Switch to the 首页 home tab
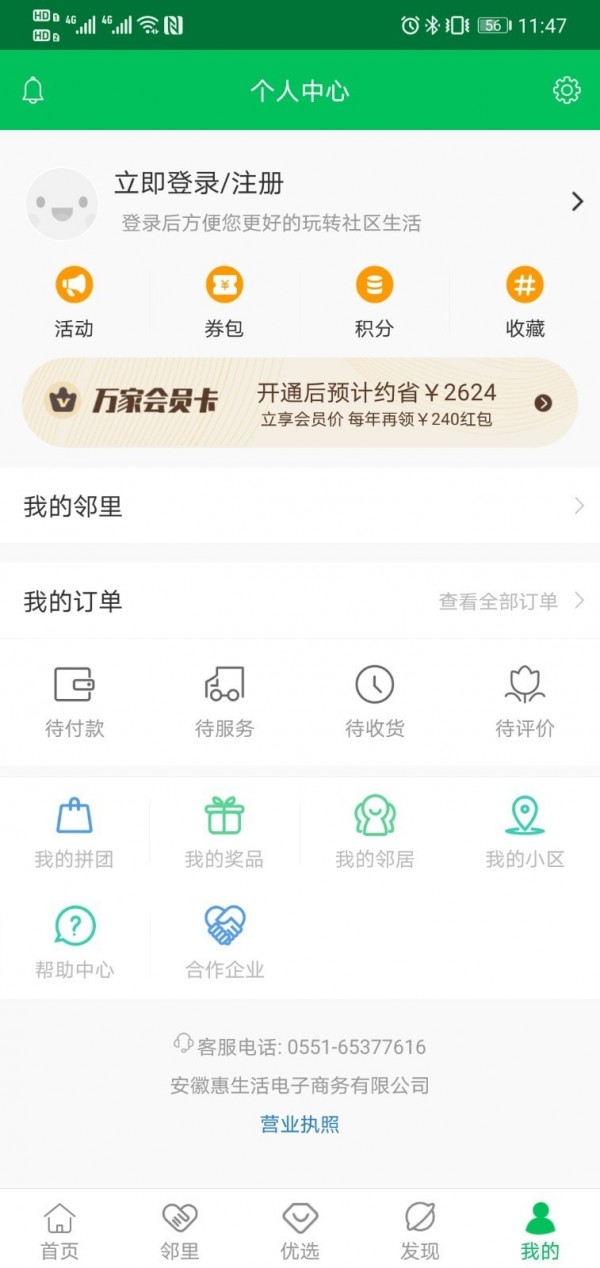This screenshot has height=1268, width=600. [60, 1231]
